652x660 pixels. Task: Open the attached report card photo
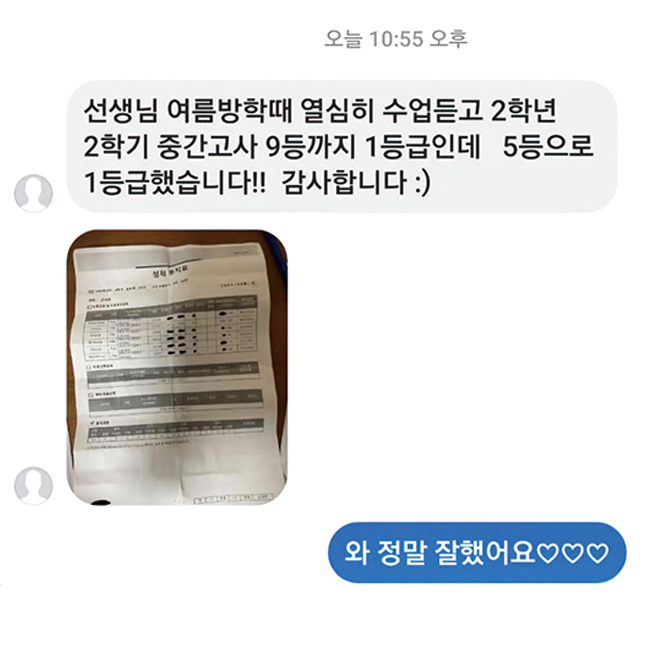click(176, 366)
